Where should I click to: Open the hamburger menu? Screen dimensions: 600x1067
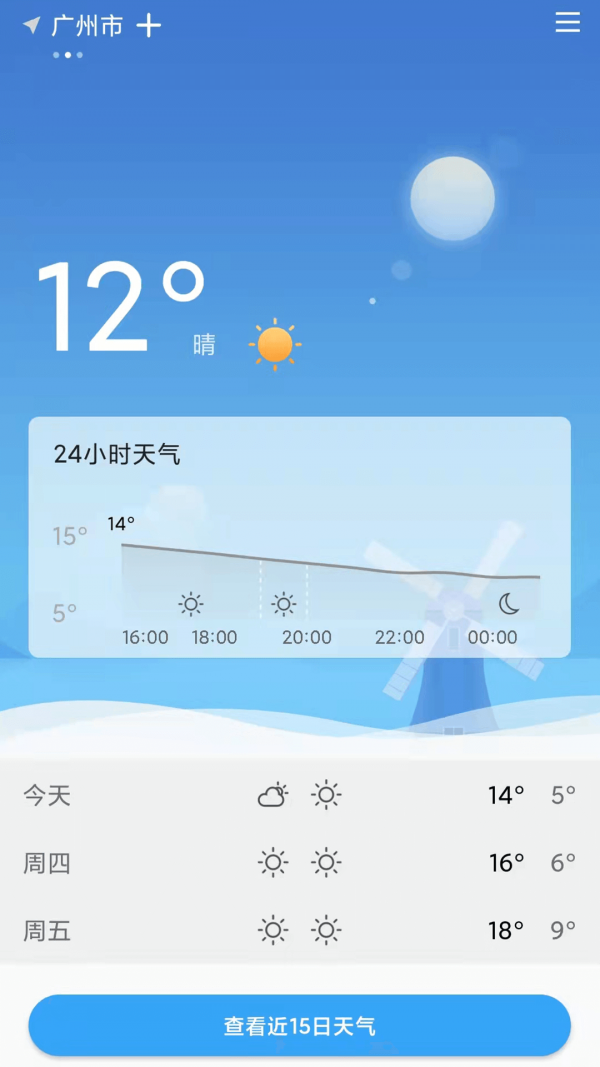(567, 23)
